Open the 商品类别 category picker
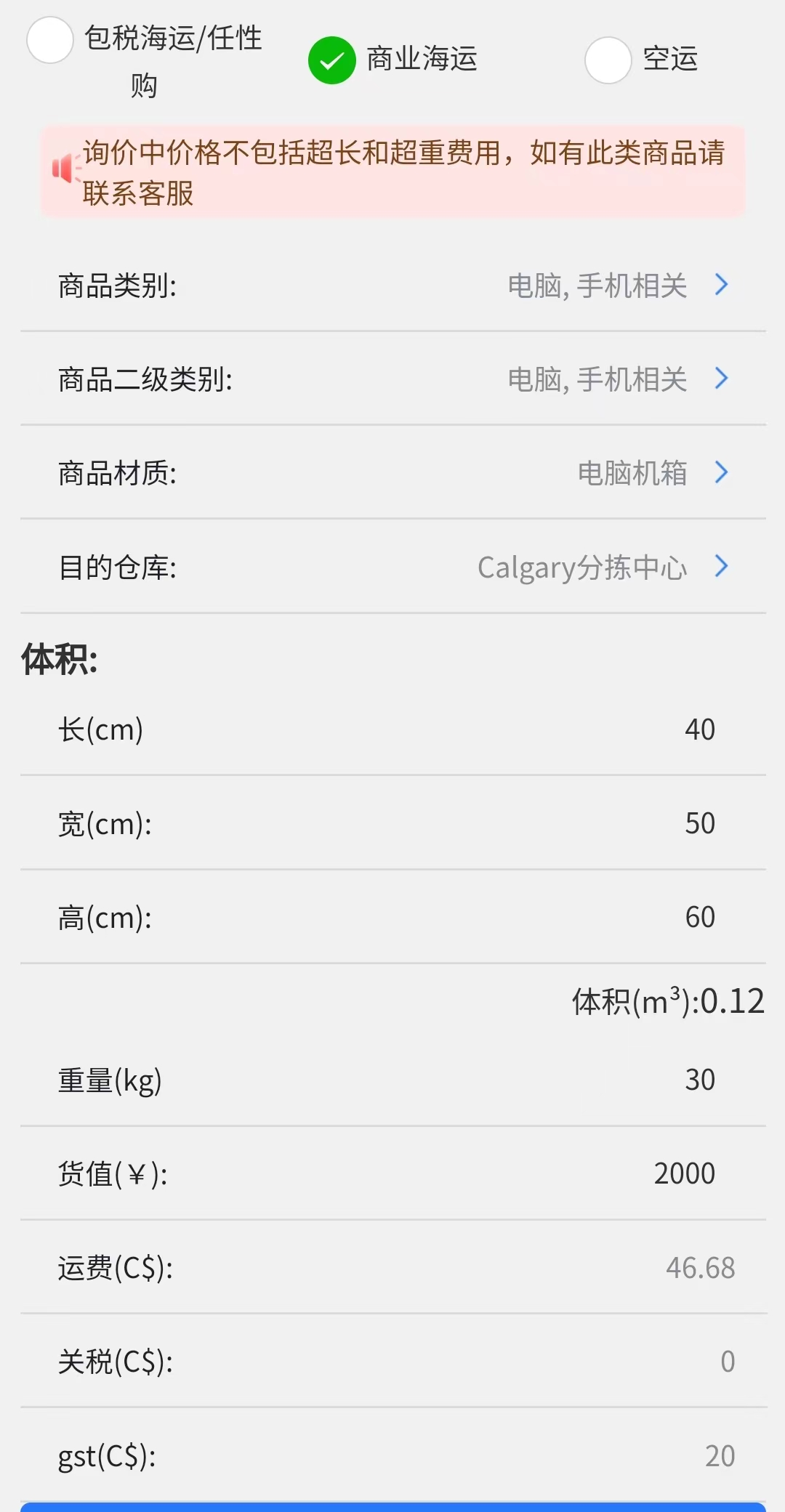The height and width of the screenshot is (1512, 785). 616,286
